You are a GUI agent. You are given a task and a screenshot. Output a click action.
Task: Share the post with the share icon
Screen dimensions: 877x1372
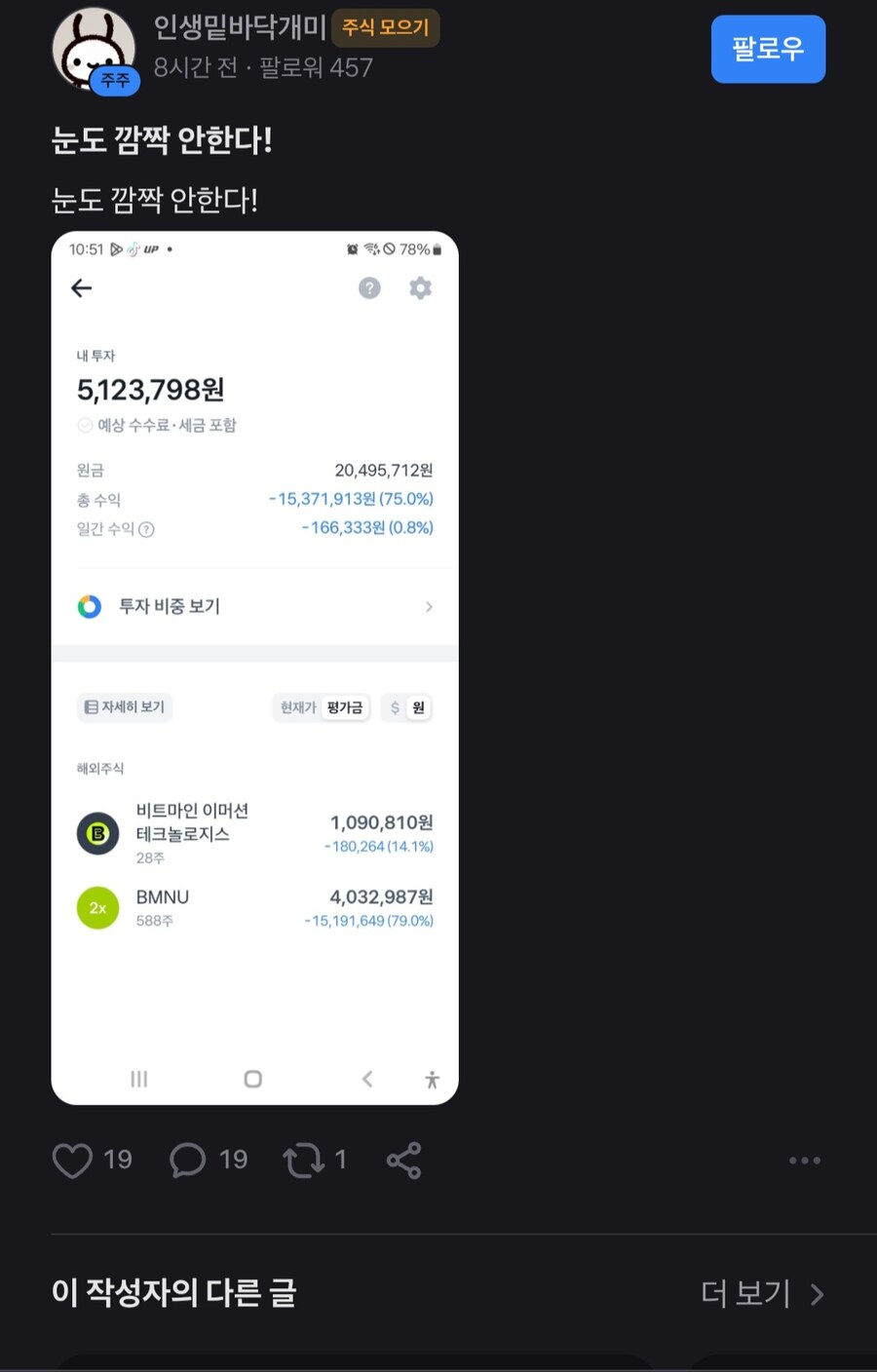402,1160
